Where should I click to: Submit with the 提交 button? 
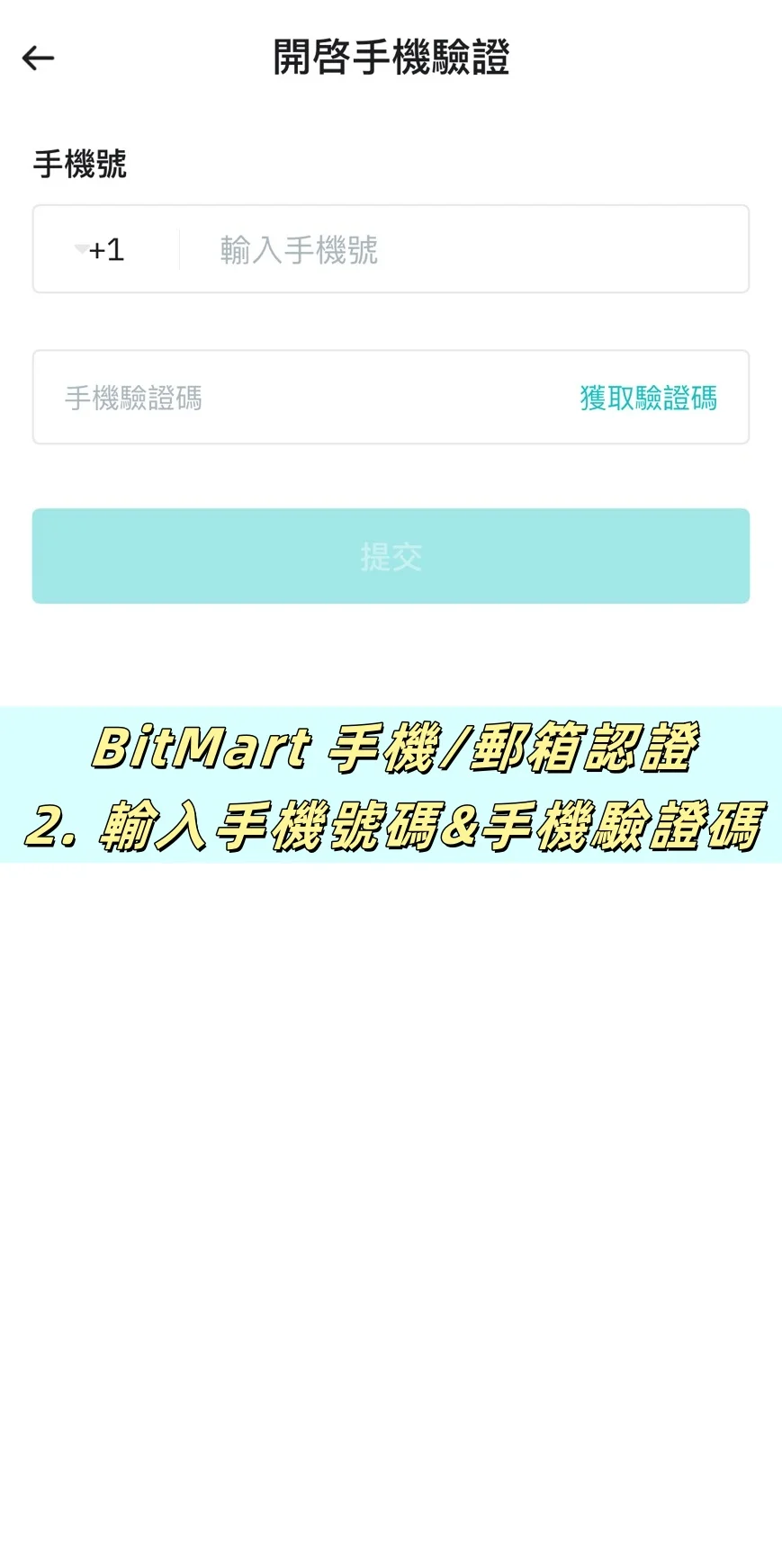(x=391, y=556)
